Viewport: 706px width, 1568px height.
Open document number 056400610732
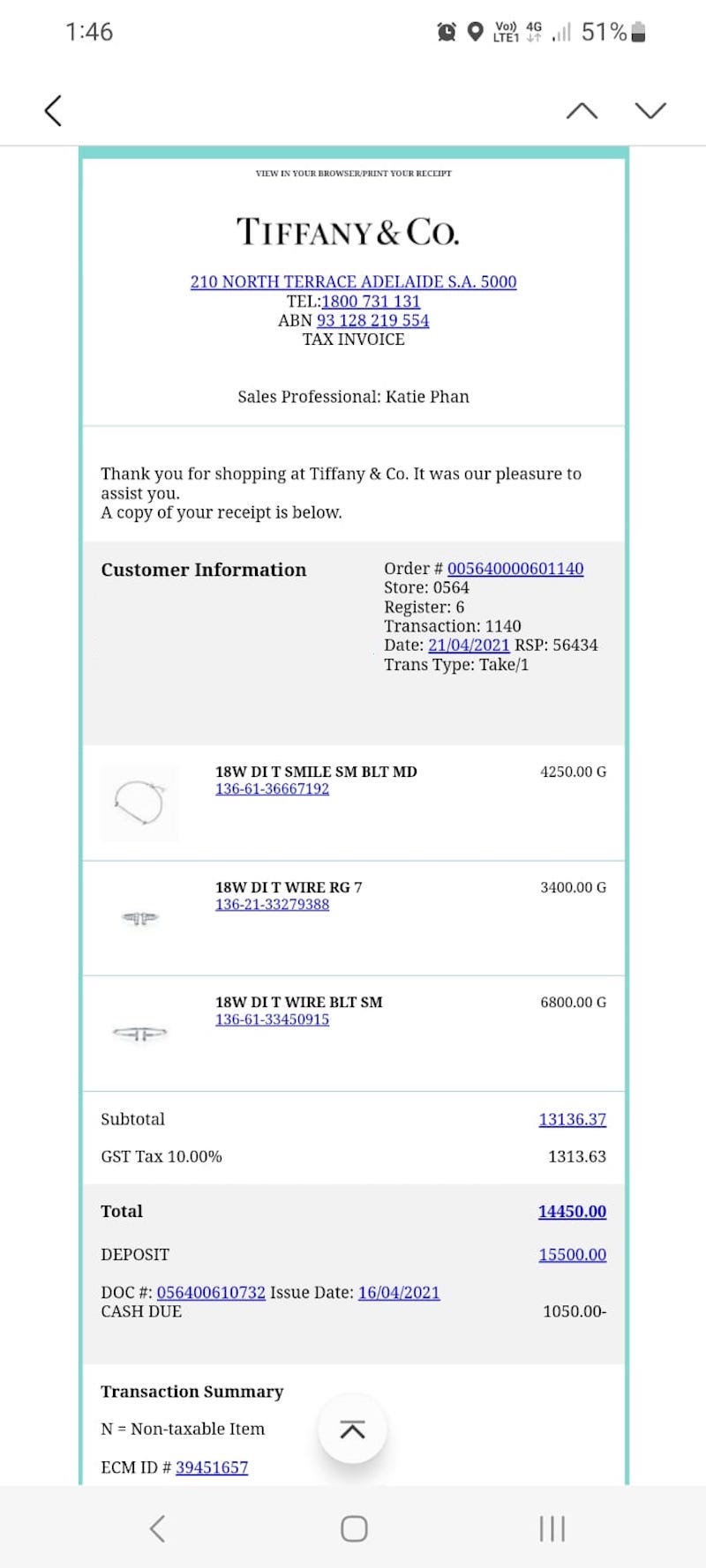coord(211,1293)
